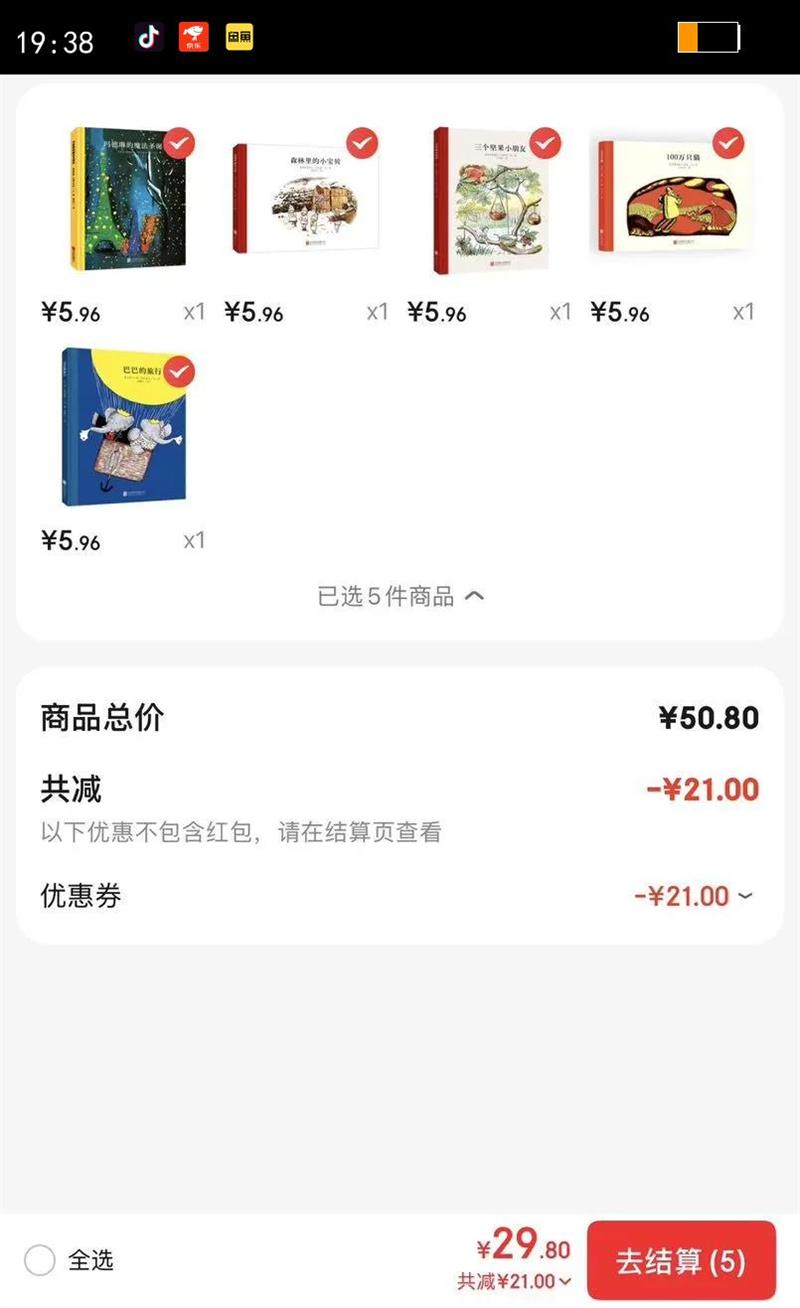Uncheck the 森林里的小宝贝 book
This screenshot has width=800, height=1308.
coord(362,144)
